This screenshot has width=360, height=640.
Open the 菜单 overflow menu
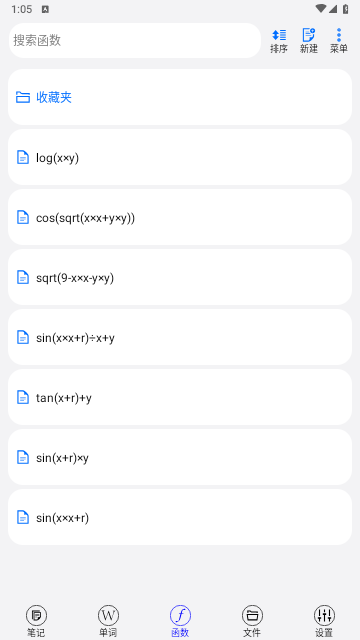click(339, 40)
